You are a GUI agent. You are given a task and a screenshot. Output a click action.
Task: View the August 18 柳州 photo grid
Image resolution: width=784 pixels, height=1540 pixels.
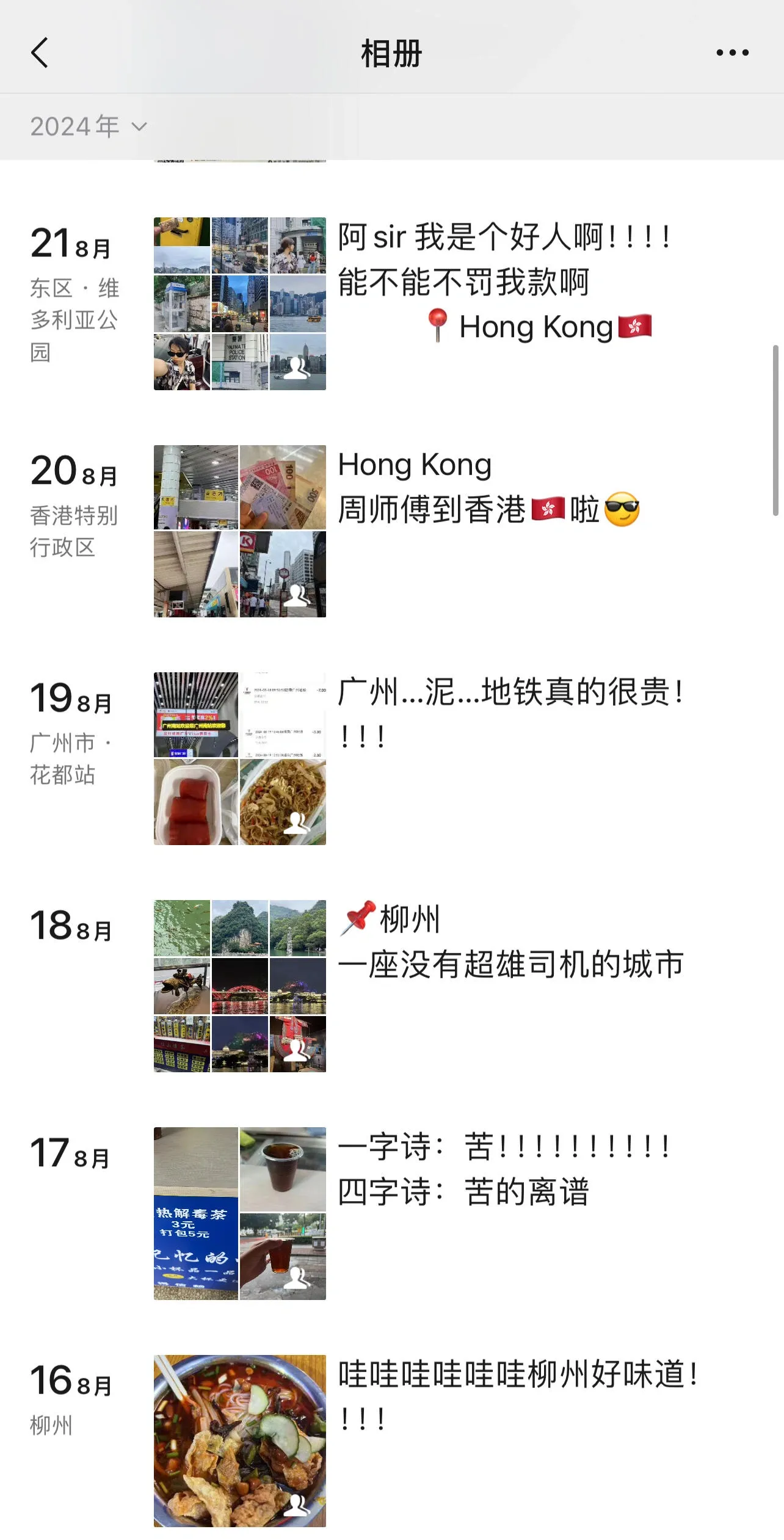pyautogui.click(x=240, y=986)
